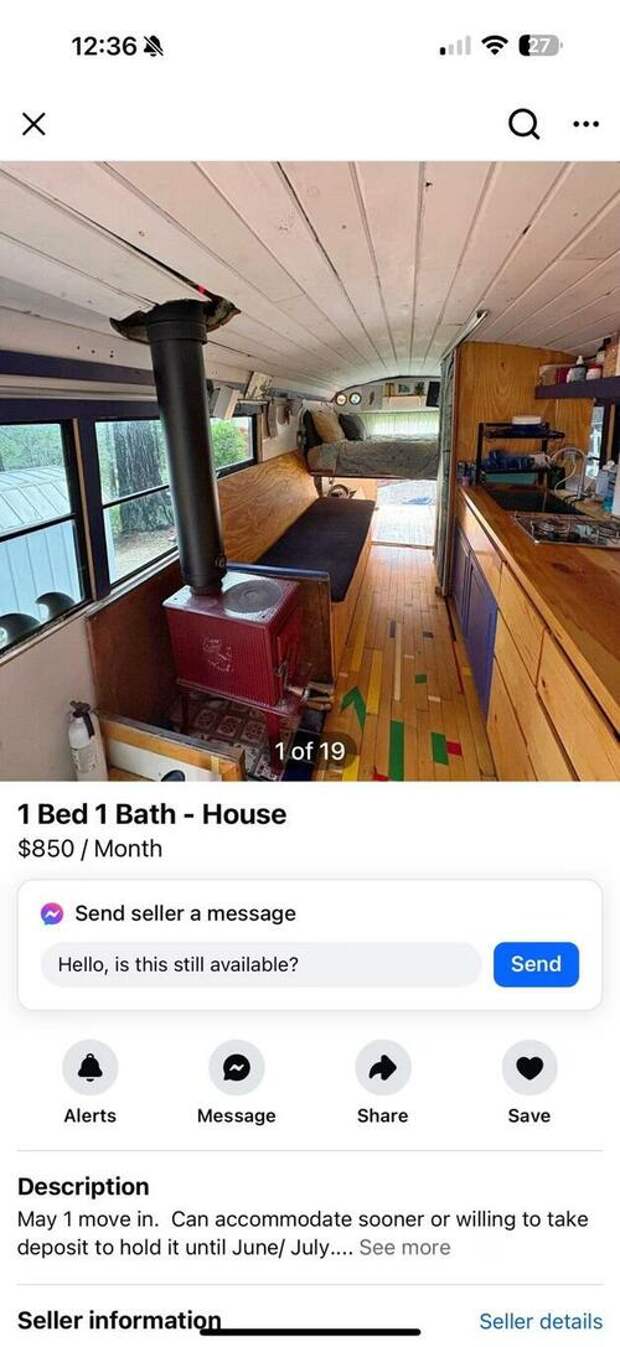This screenshot has height=1347, width=620.
Task: Send the message to the seller
Action: tap(536, 964)
